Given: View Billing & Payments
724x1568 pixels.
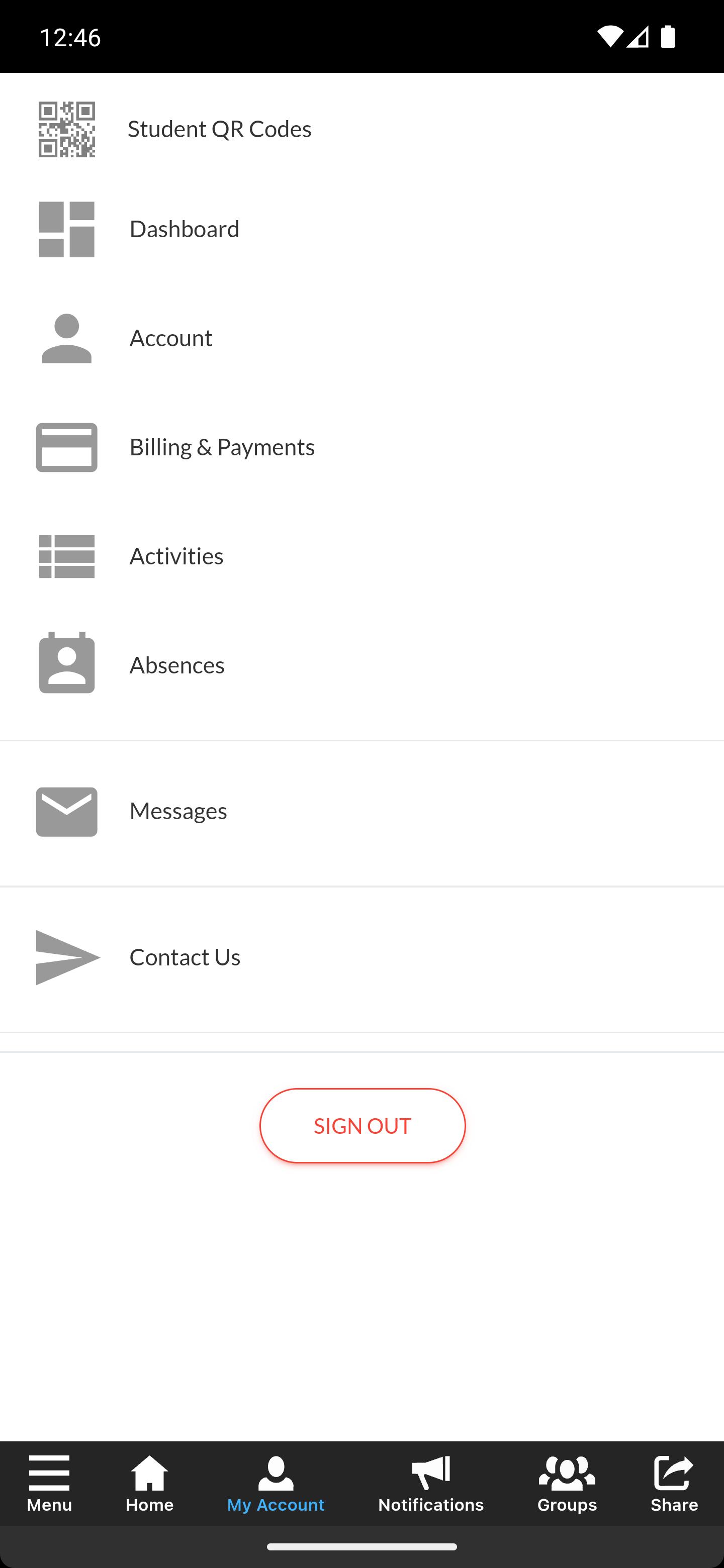Looking at the screenshot, I should point(361,447).
